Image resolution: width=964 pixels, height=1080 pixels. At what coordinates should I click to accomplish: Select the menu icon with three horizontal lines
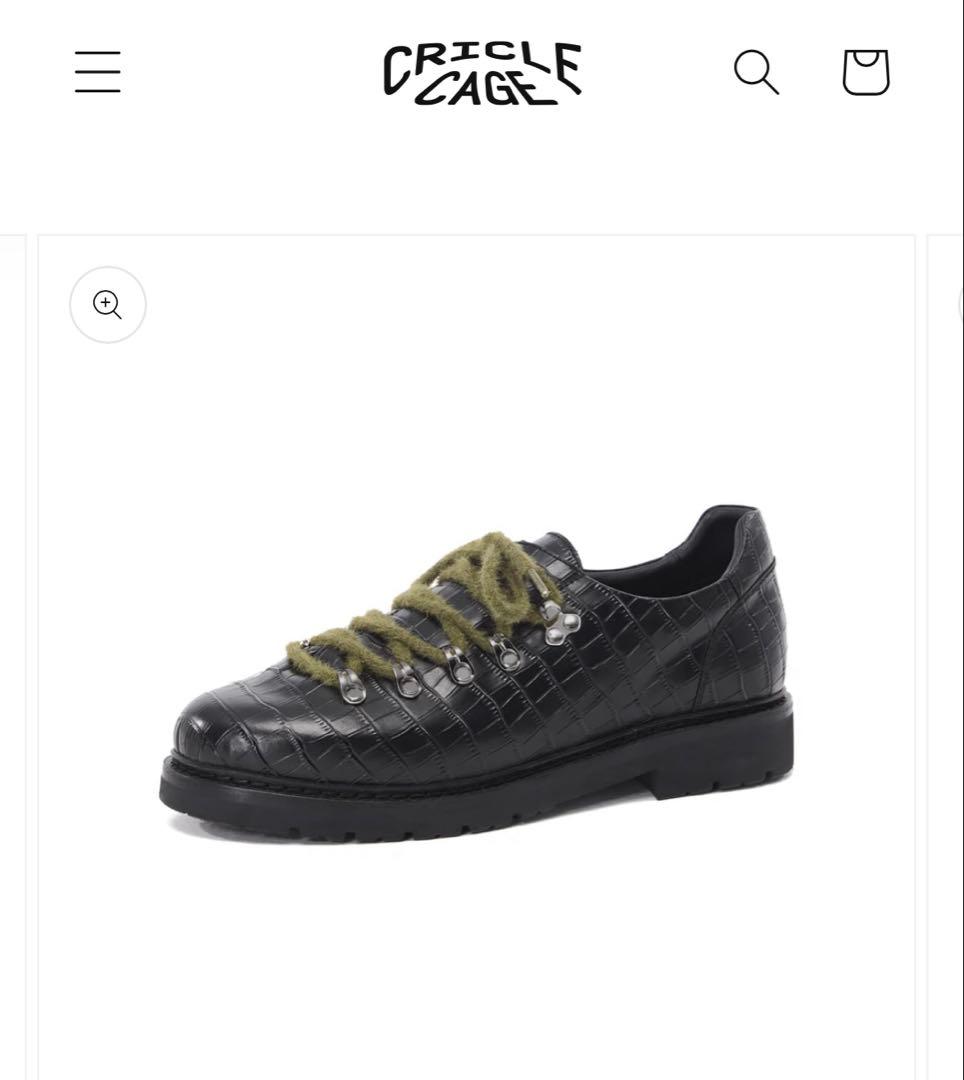click(97, 71)
